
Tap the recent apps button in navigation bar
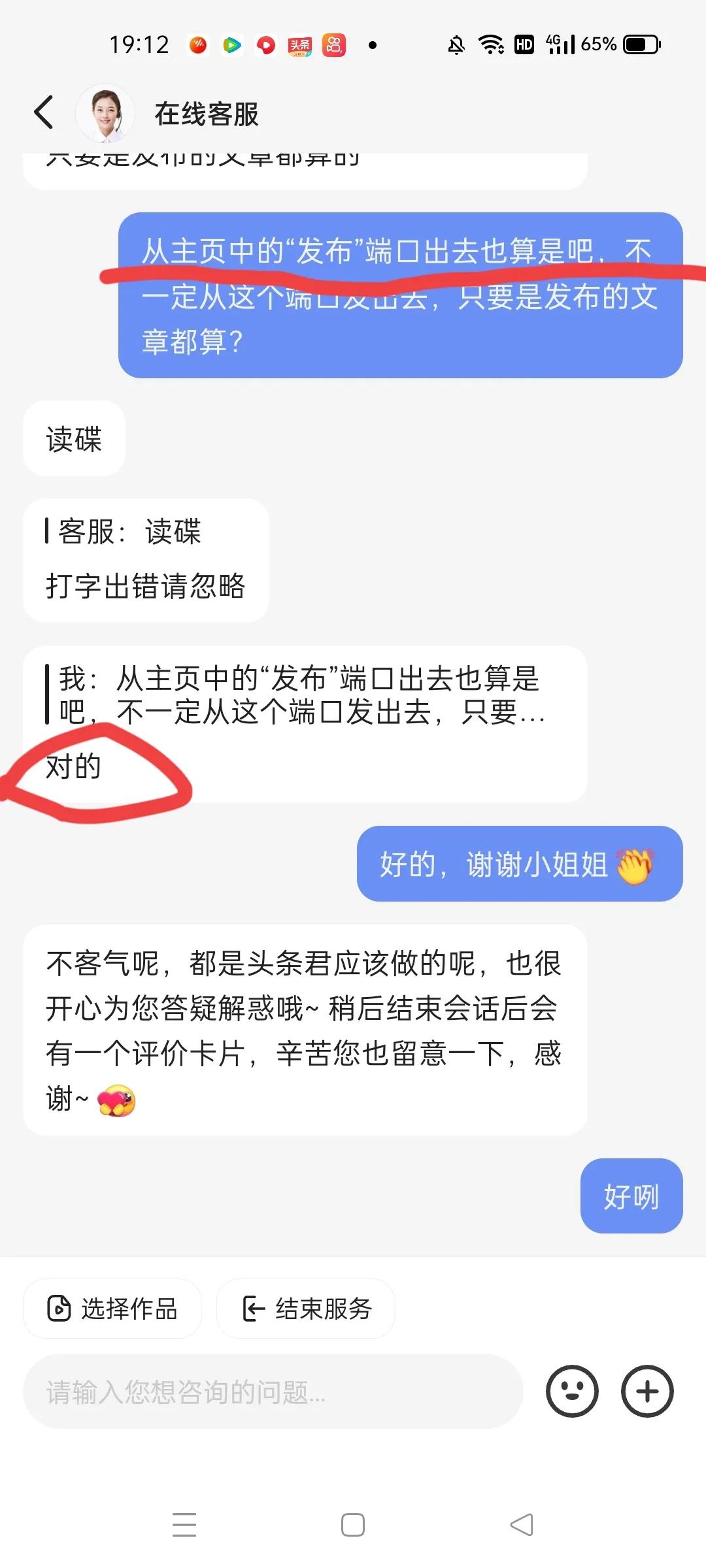click(x=185, y=1525)
